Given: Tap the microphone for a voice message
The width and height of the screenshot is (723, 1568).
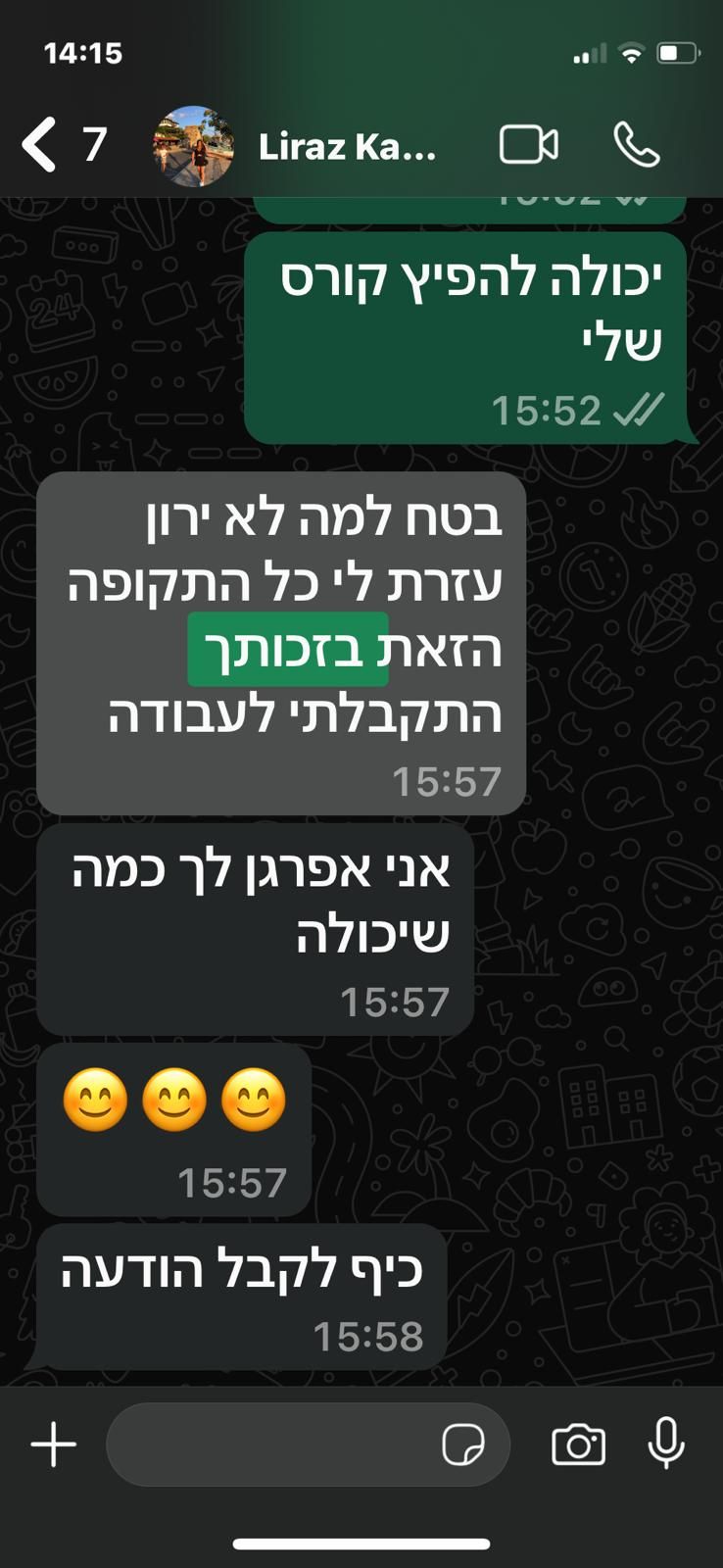Looking at the screenshot, I should [666, 1443].
